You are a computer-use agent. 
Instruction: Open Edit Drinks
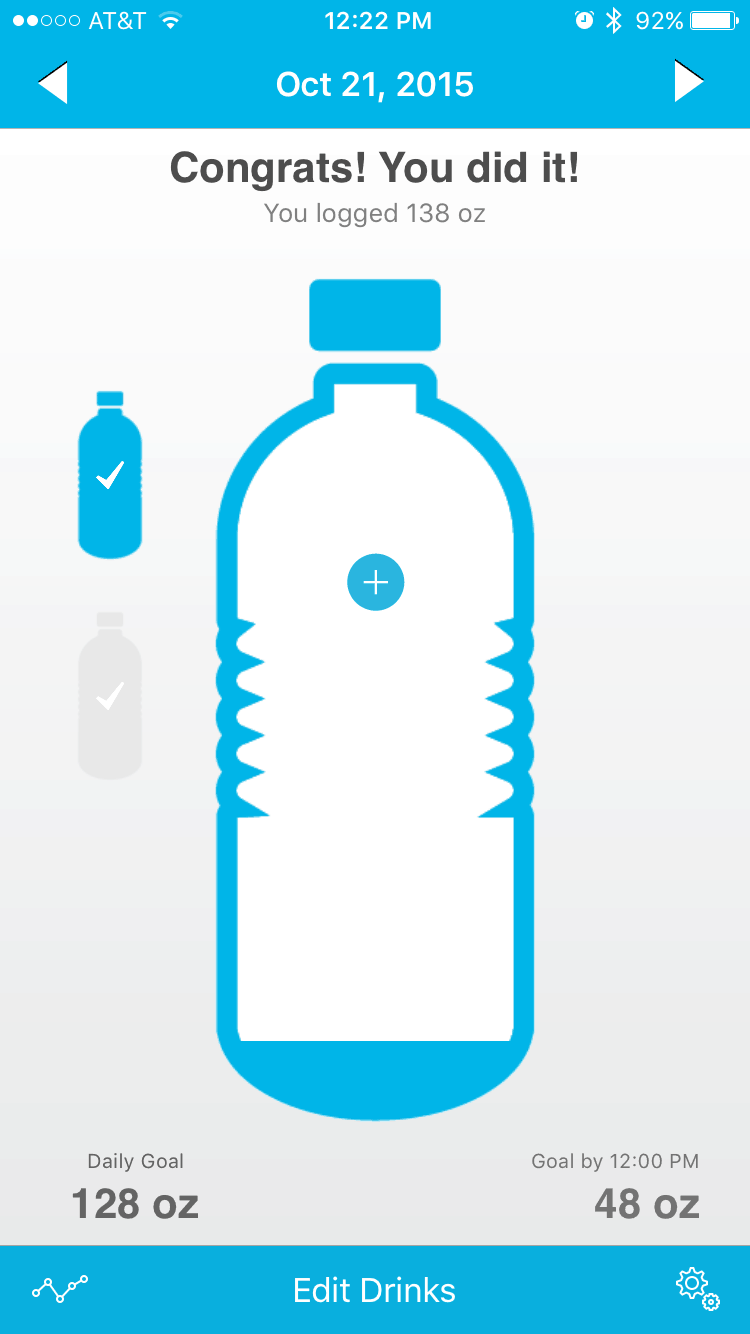pos(374,1290)
